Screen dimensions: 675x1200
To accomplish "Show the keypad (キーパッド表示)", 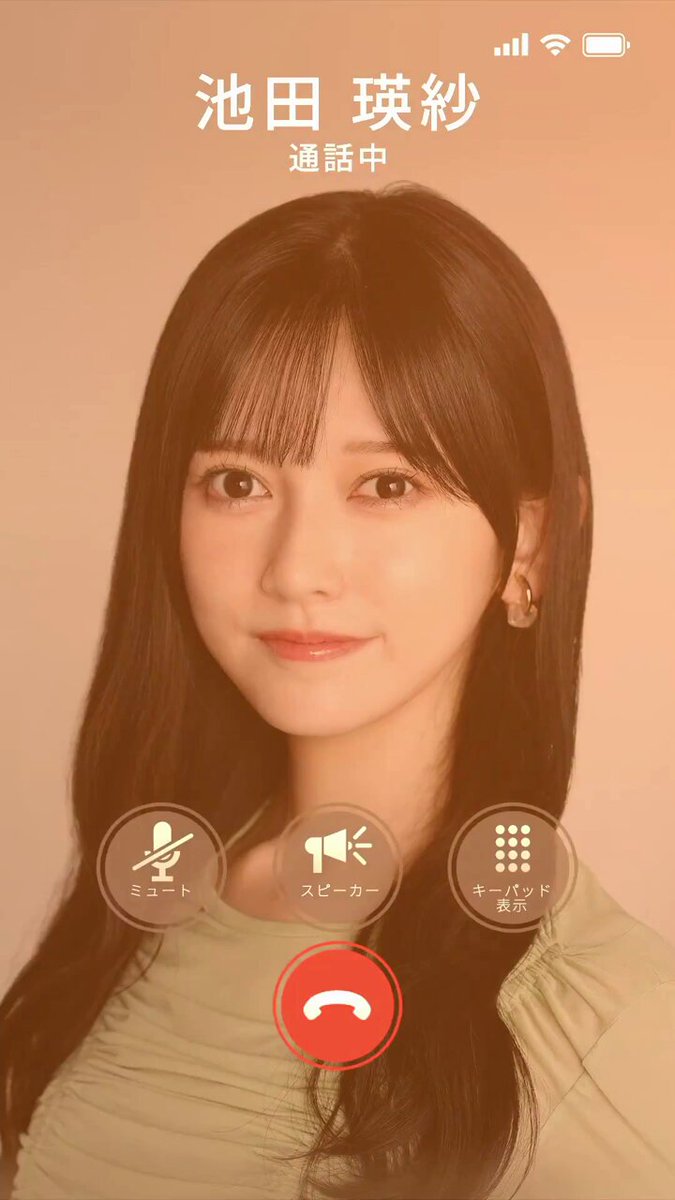I will point(512,867).
